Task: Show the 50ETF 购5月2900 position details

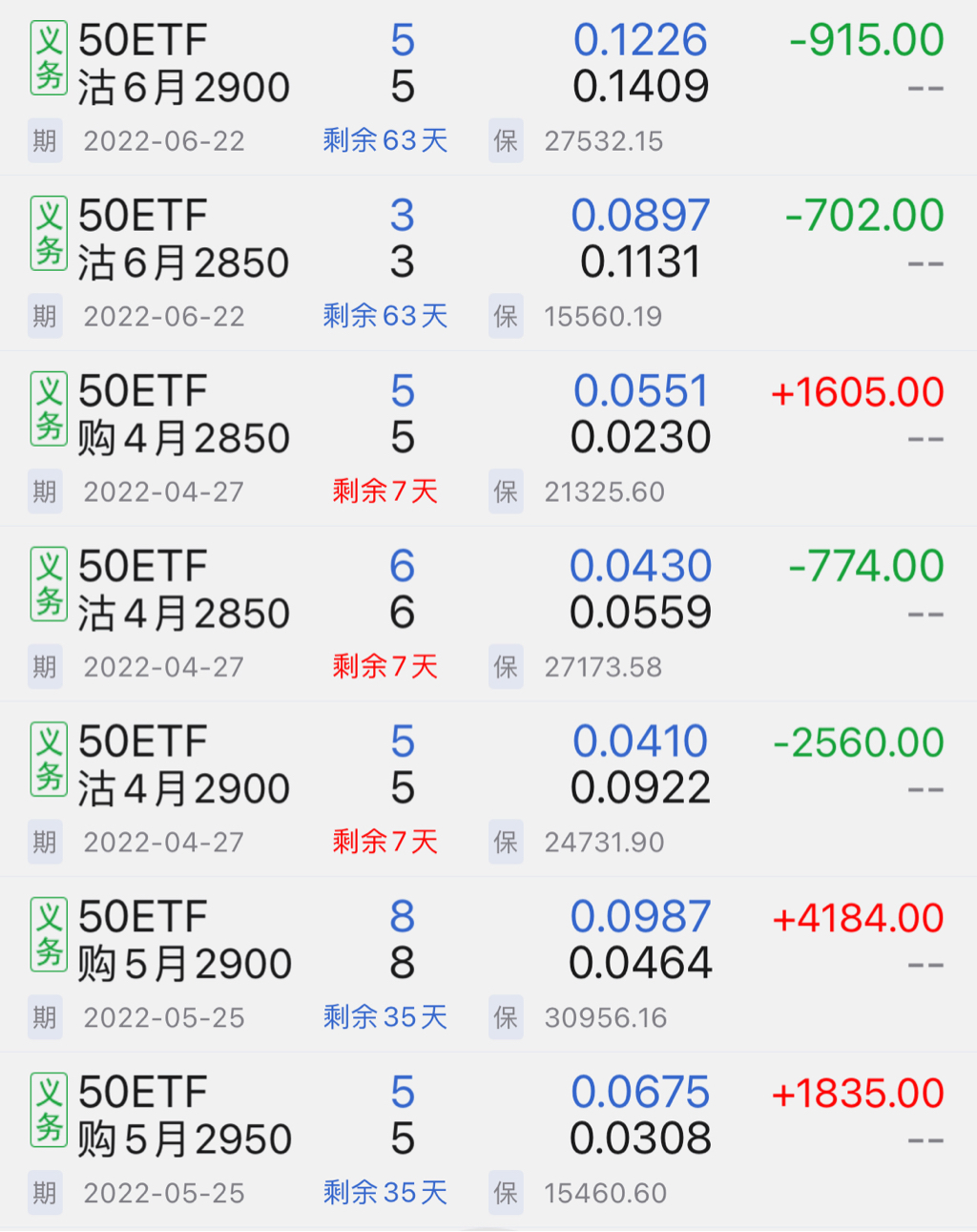Action: [x=183, y=941]
